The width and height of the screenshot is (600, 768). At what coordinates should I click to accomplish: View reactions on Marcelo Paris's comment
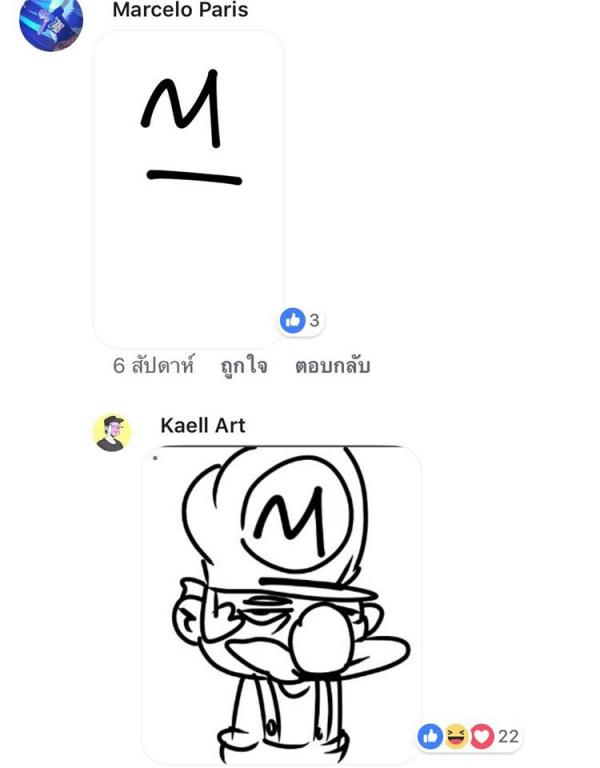301,320
